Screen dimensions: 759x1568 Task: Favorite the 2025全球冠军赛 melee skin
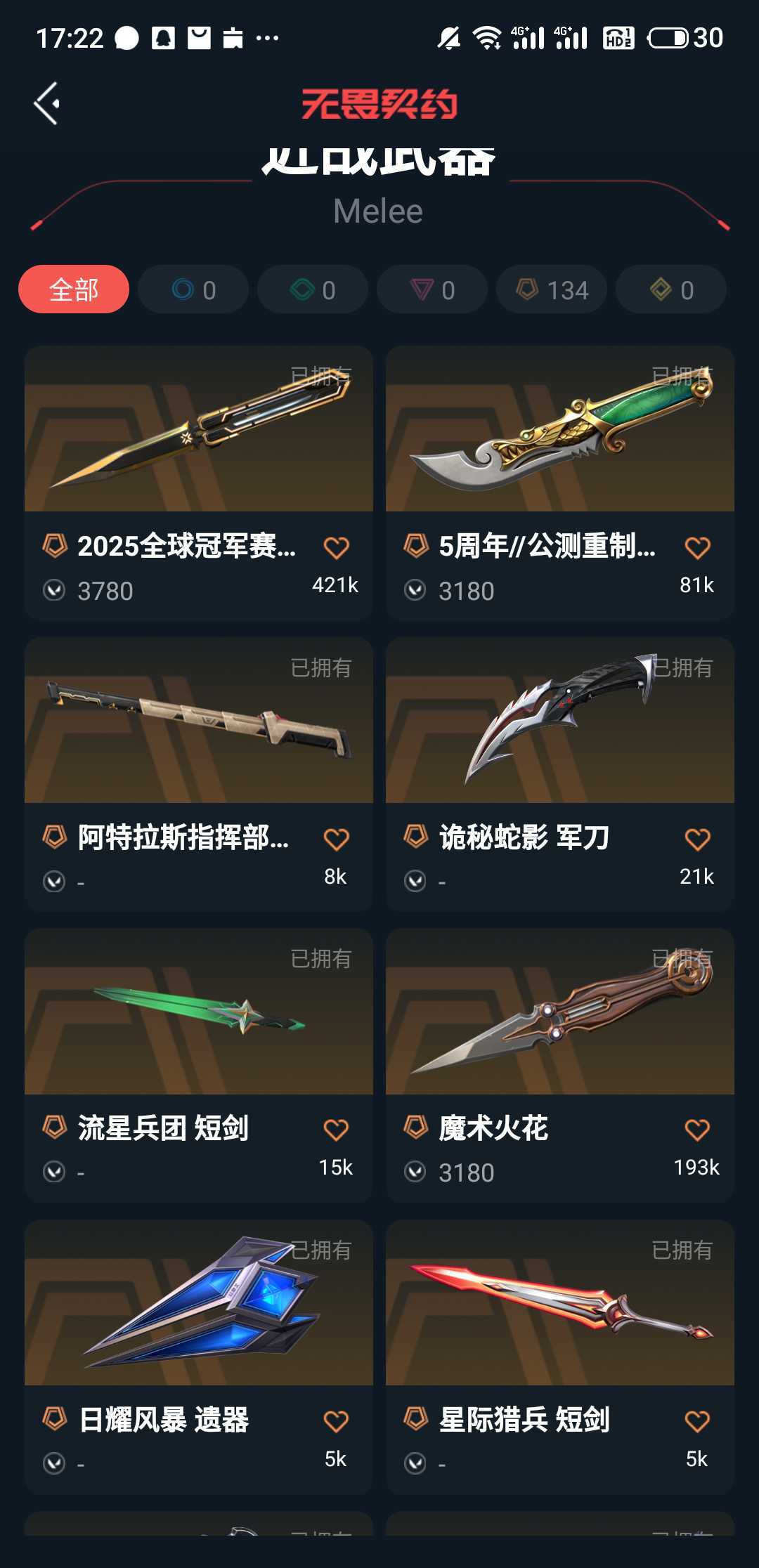[337, 548]
